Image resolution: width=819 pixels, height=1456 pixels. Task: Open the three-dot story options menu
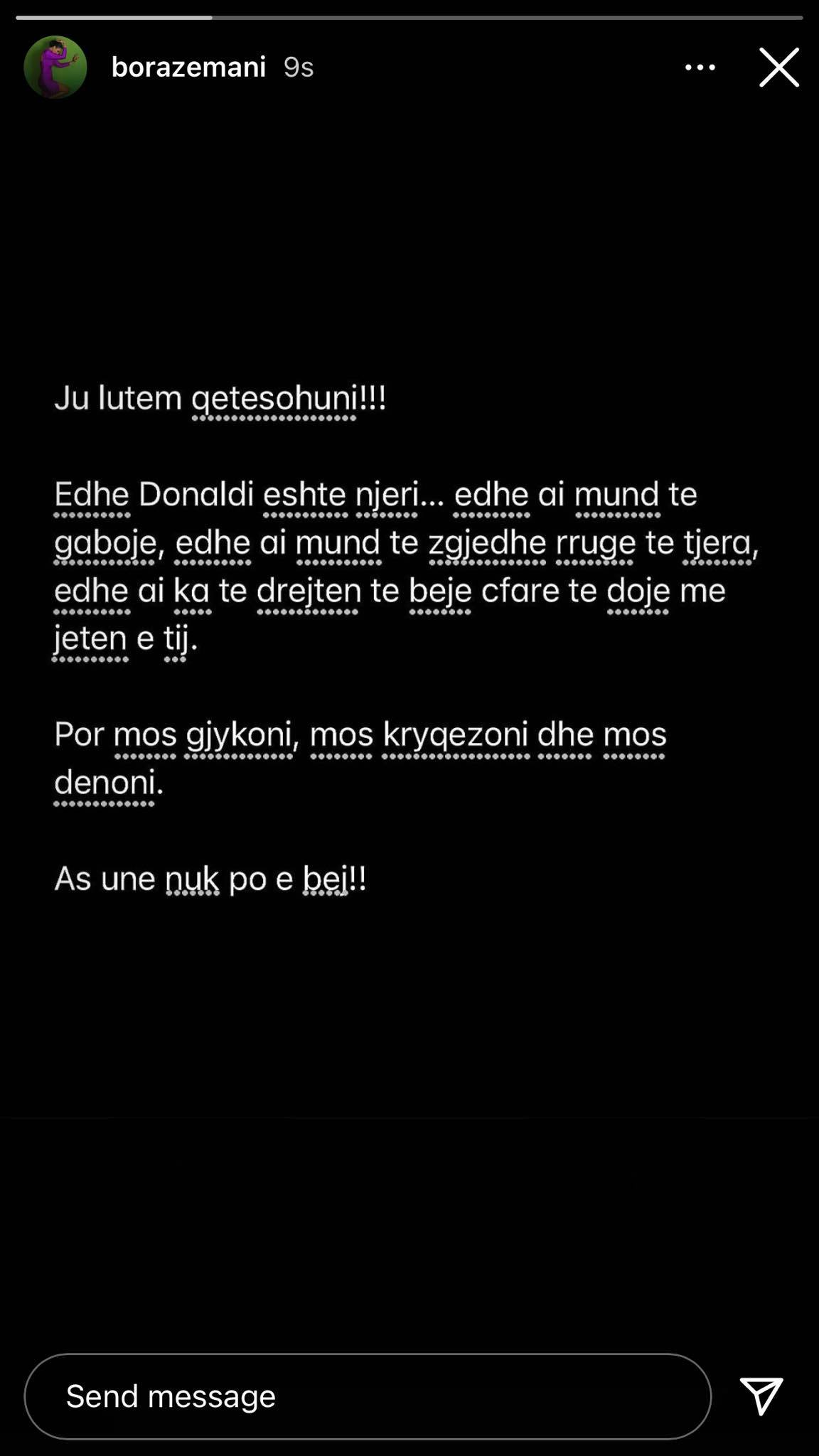pyautogui.click(x=700, y=68)
